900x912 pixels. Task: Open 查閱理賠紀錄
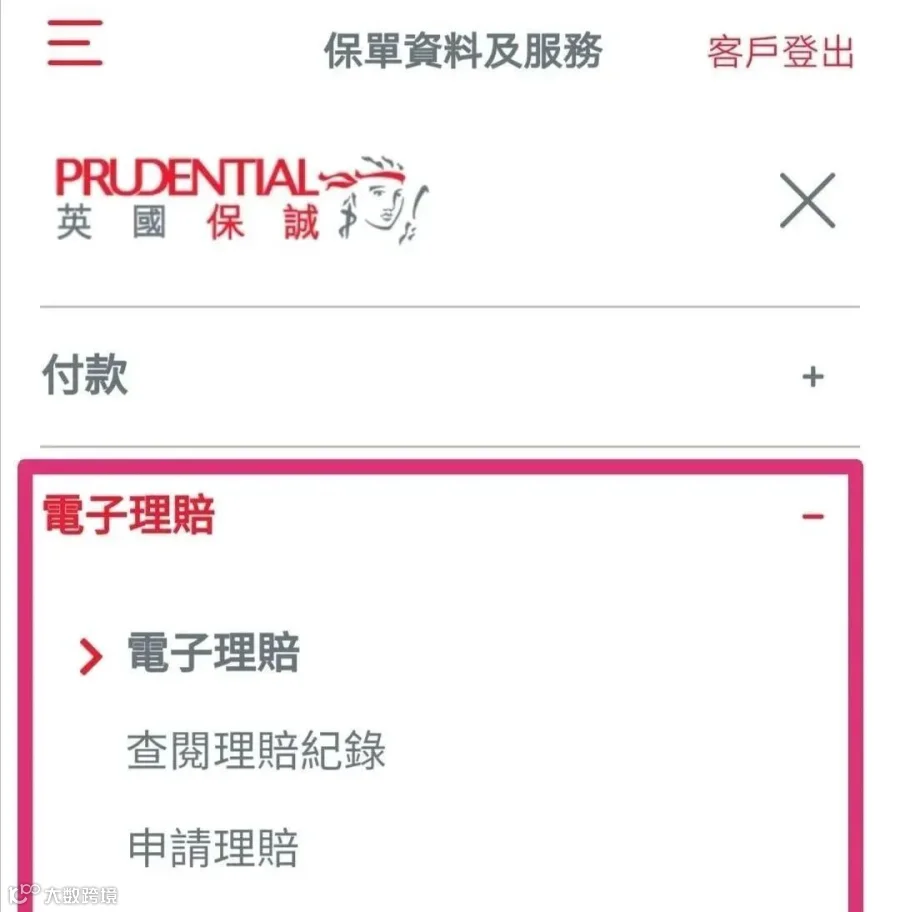(x=256, y=750)
